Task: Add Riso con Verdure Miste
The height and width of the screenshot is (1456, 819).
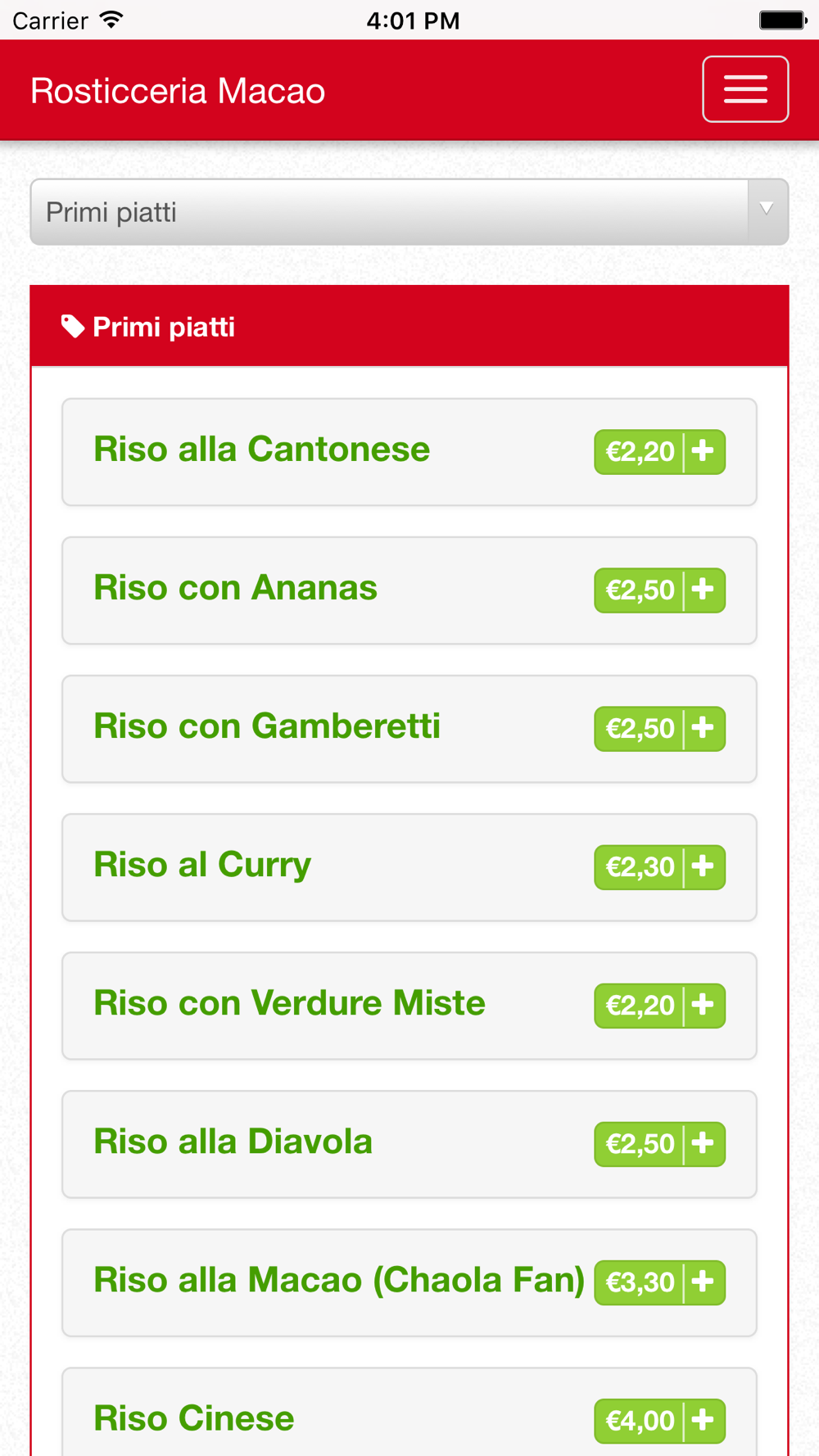Action: coord(660,1005)
